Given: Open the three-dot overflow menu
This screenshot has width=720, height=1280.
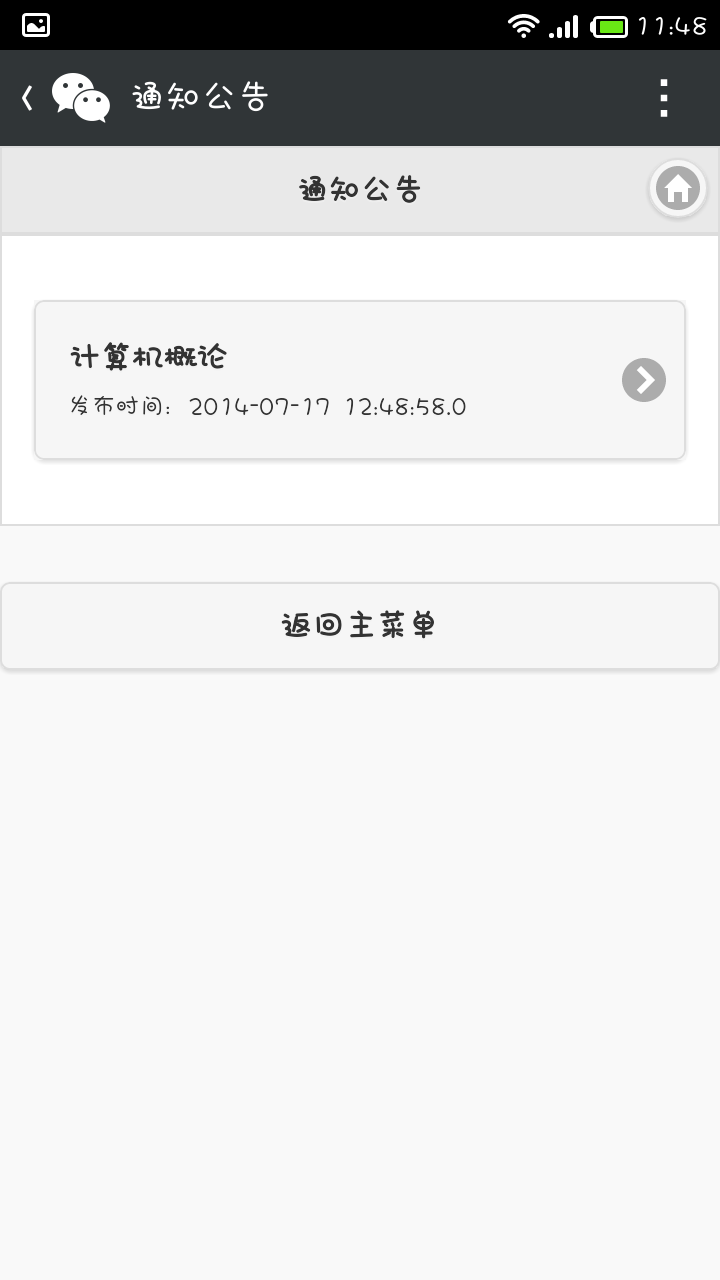Looking at the screenshot, I should [x=663, y=98].
